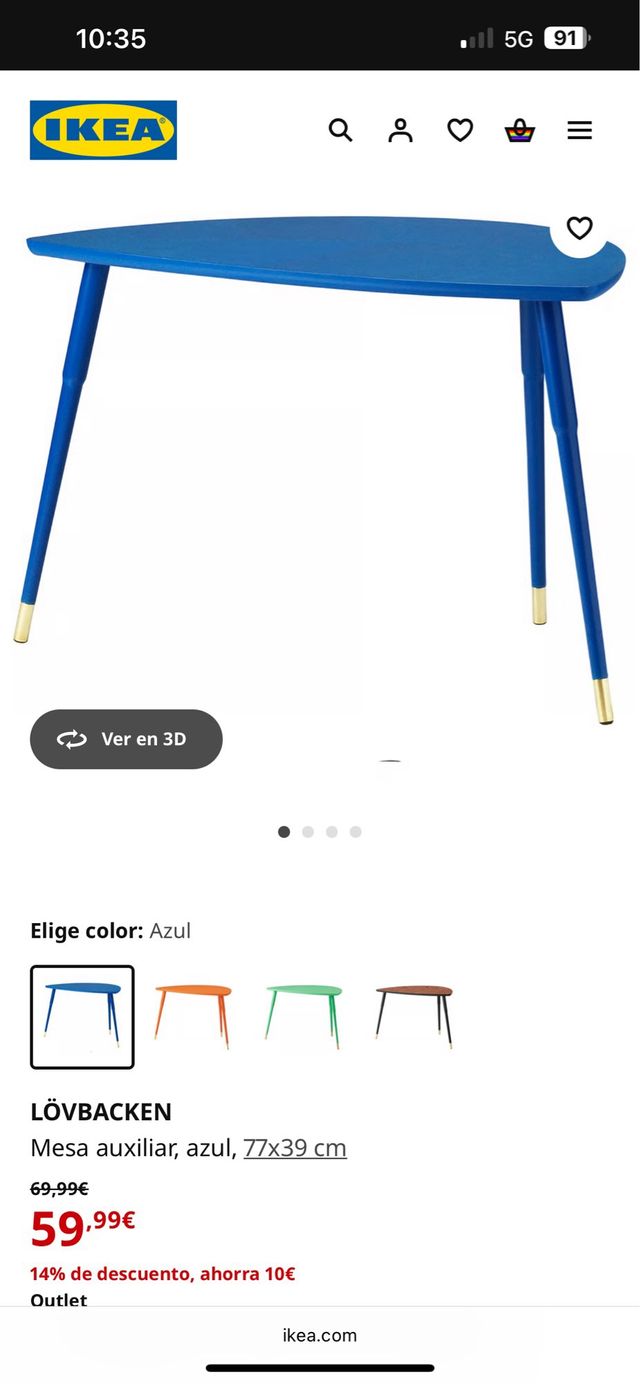
Task: Go to the IKEA home page logo
Action: [x=103, y=130]
